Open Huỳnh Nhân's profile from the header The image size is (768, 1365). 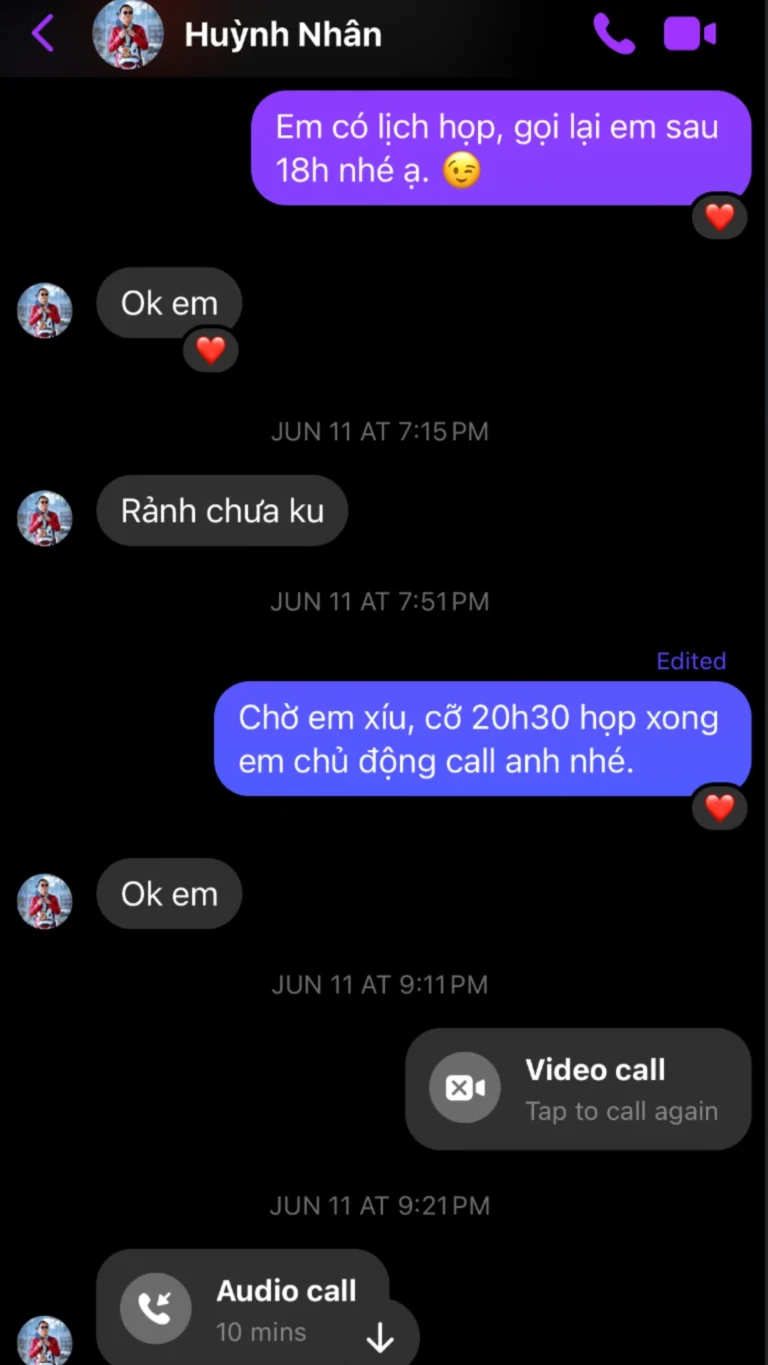pyautogui.click(x=282, y=35)
